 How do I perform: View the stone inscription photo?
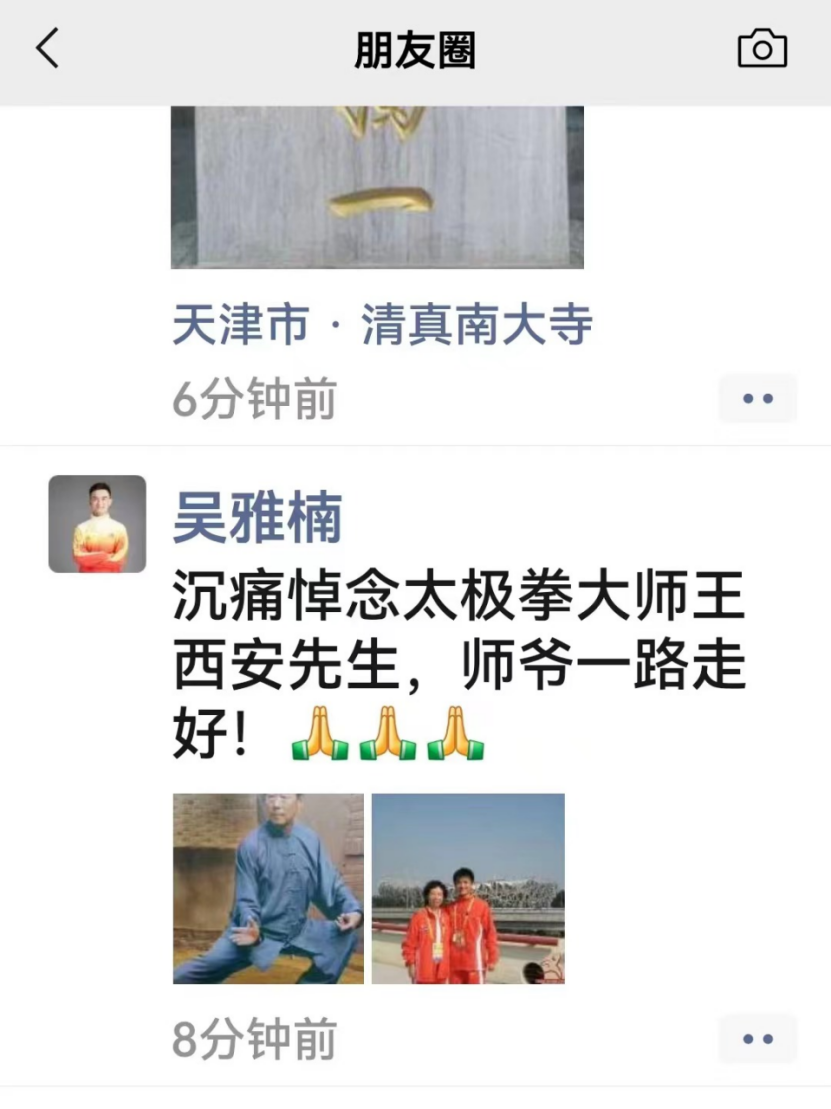coord(377,187)
